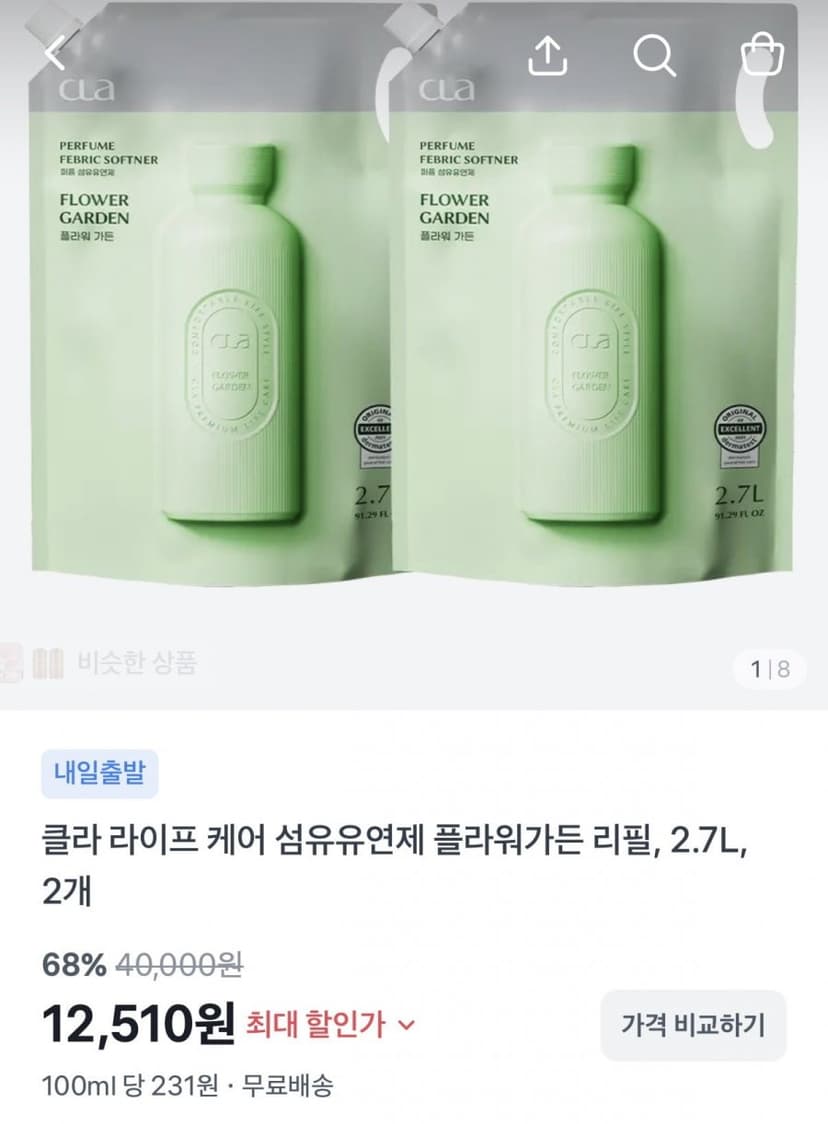Share this product listing
The height and width of the screenshot is (1124, 828).
548,54
